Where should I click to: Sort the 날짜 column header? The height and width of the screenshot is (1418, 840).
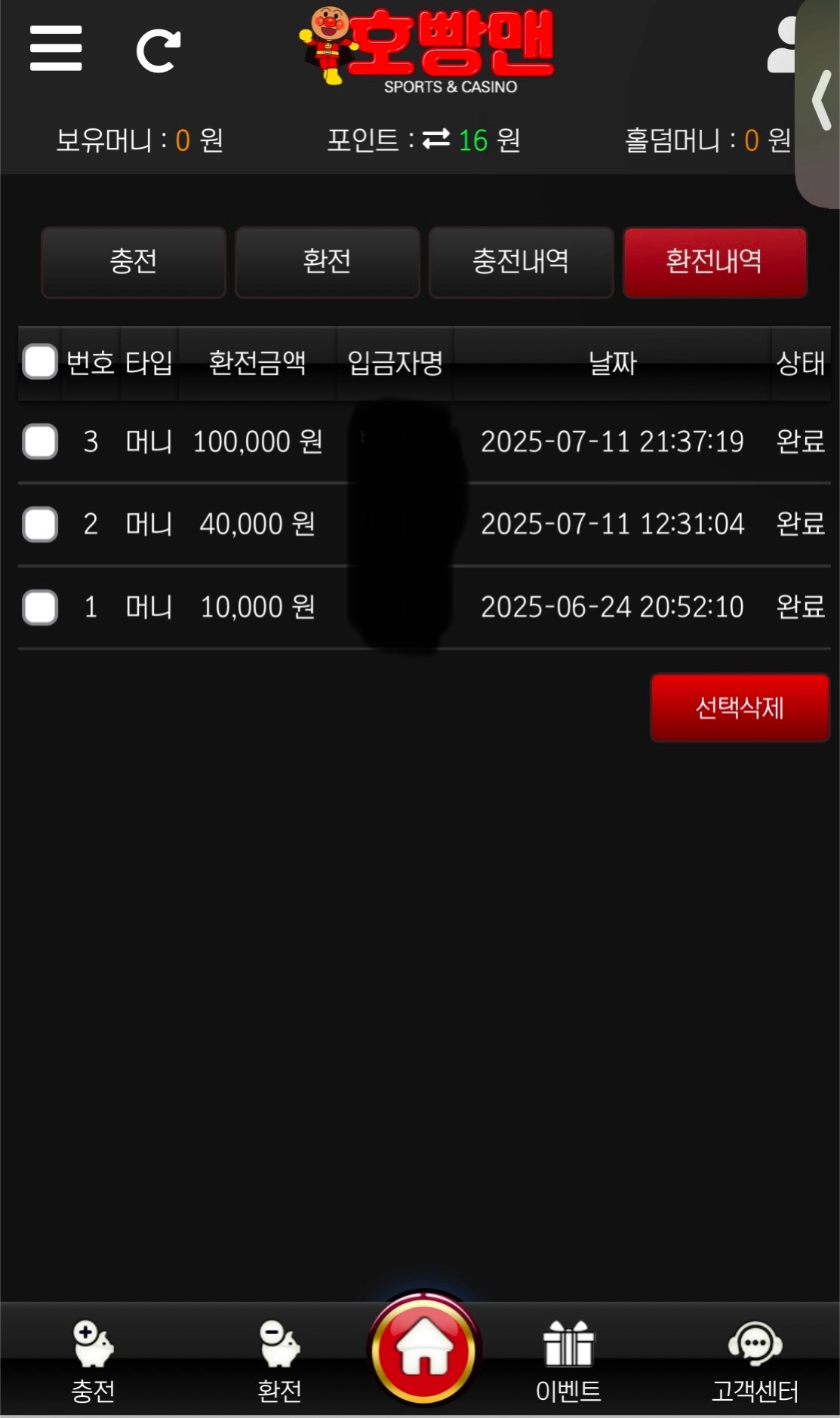tap(613, 364)
